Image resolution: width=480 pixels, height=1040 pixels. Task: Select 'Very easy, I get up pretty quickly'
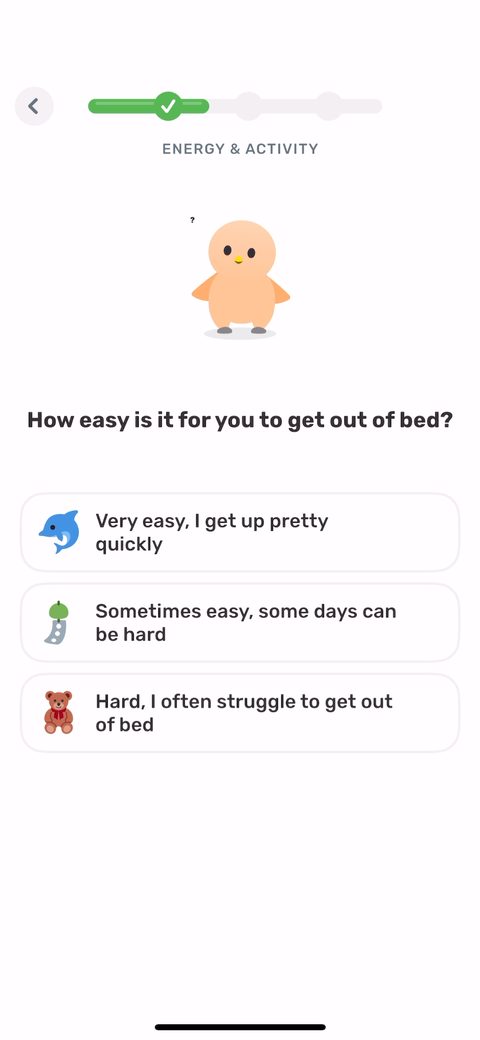(x=240, y=533)
